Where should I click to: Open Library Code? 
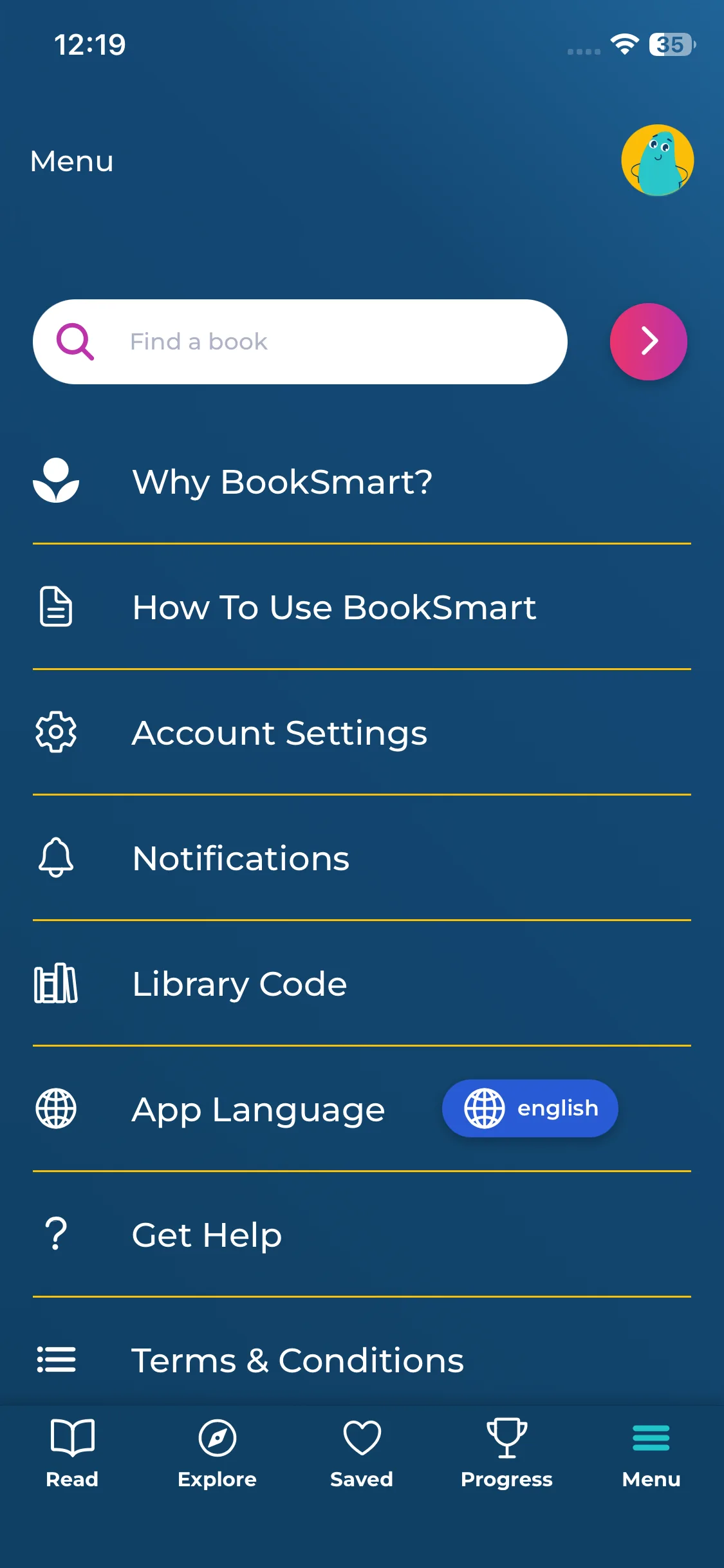click(x=239, y=984)
